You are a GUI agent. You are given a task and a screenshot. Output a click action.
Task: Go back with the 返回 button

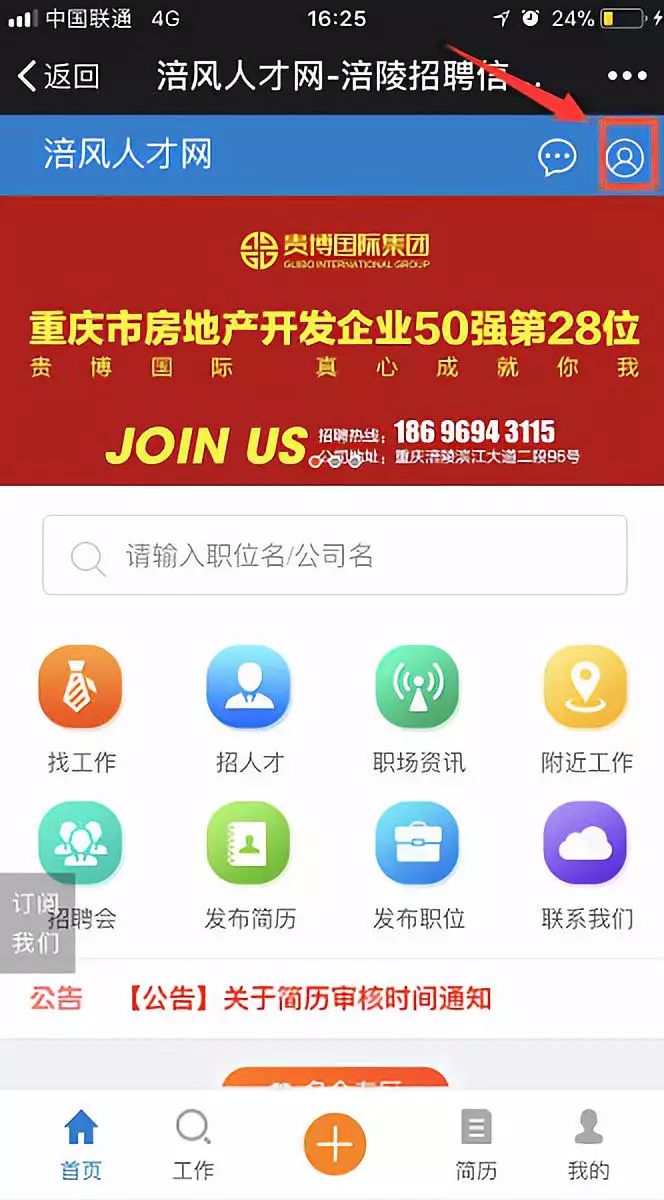58,76
